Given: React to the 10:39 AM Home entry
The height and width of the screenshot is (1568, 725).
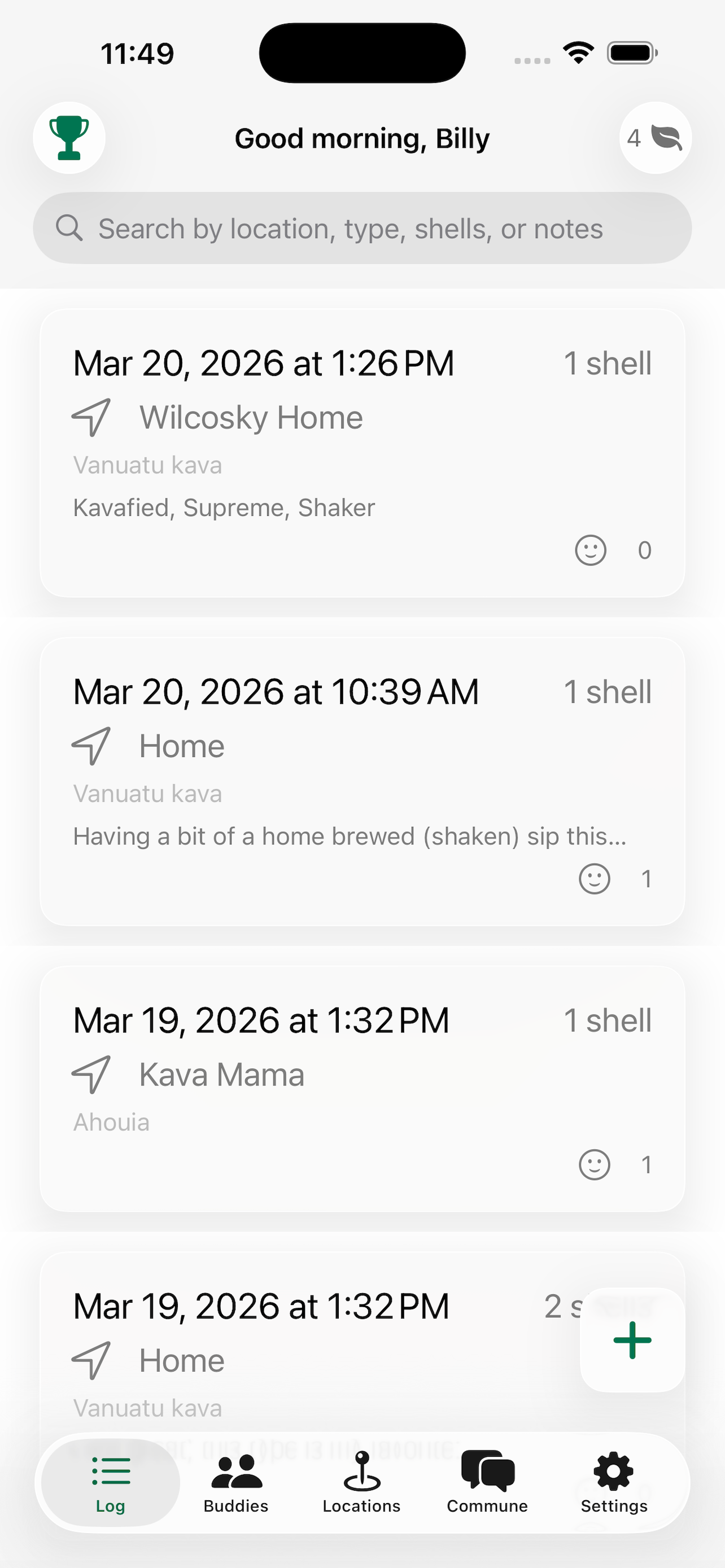Looking at the screenshot, I should [x=594, y=879].
